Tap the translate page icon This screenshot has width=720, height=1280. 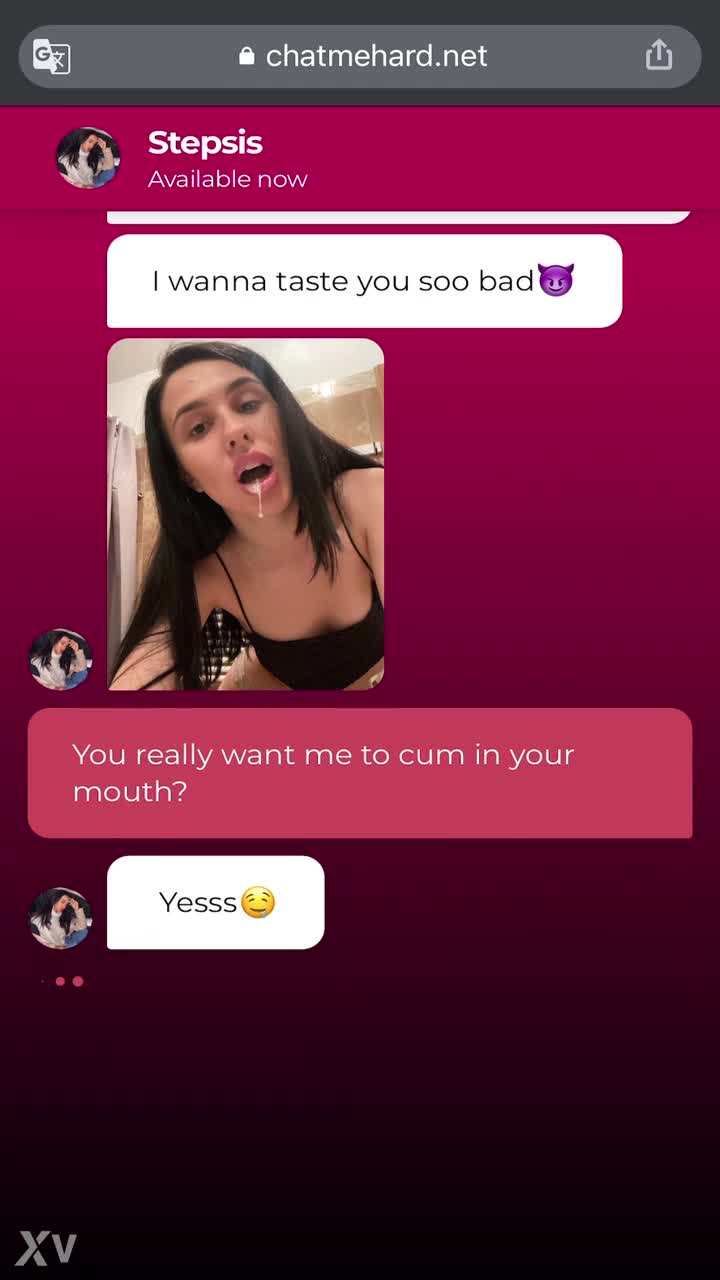[51, 56]
